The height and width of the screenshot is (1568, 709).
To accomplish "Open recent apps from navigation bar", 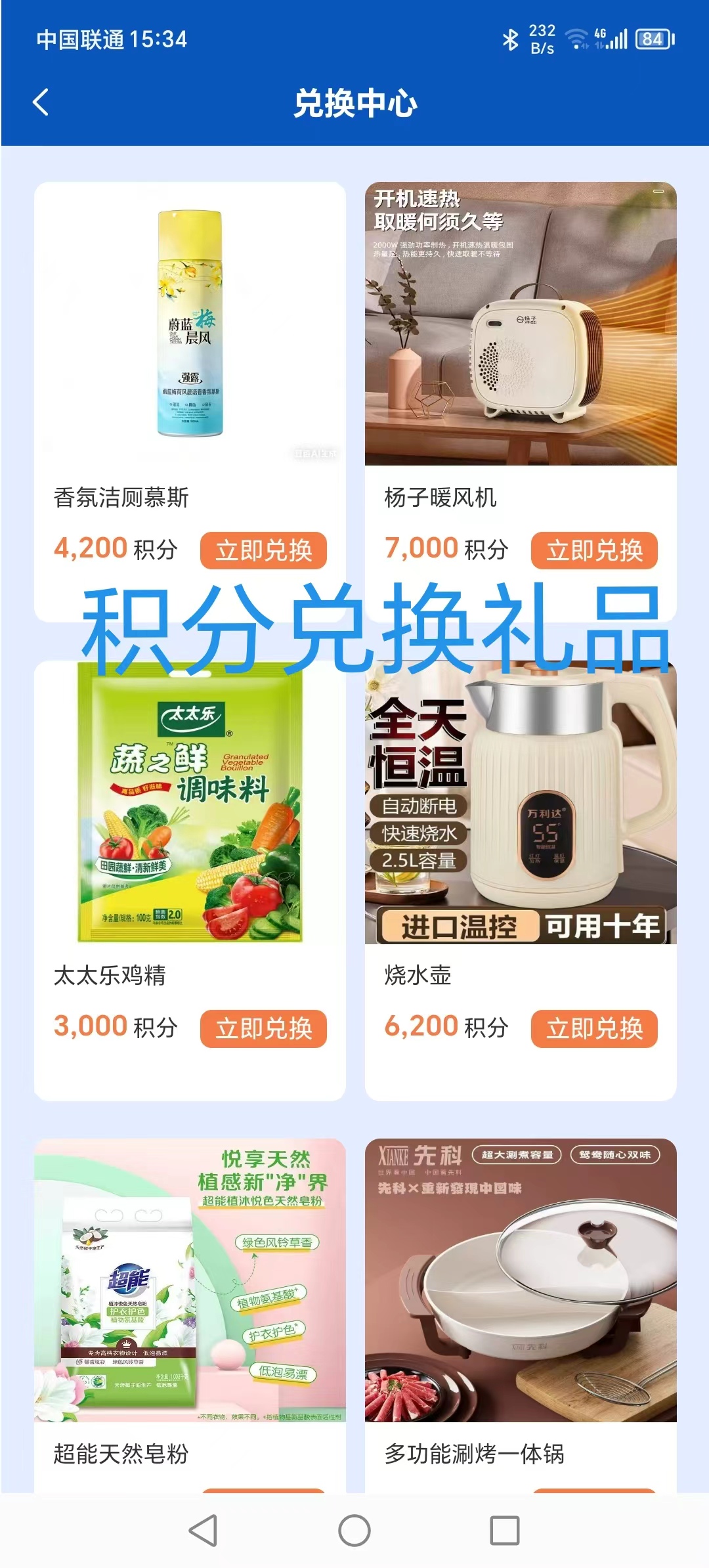I will tap(505, 1531).
